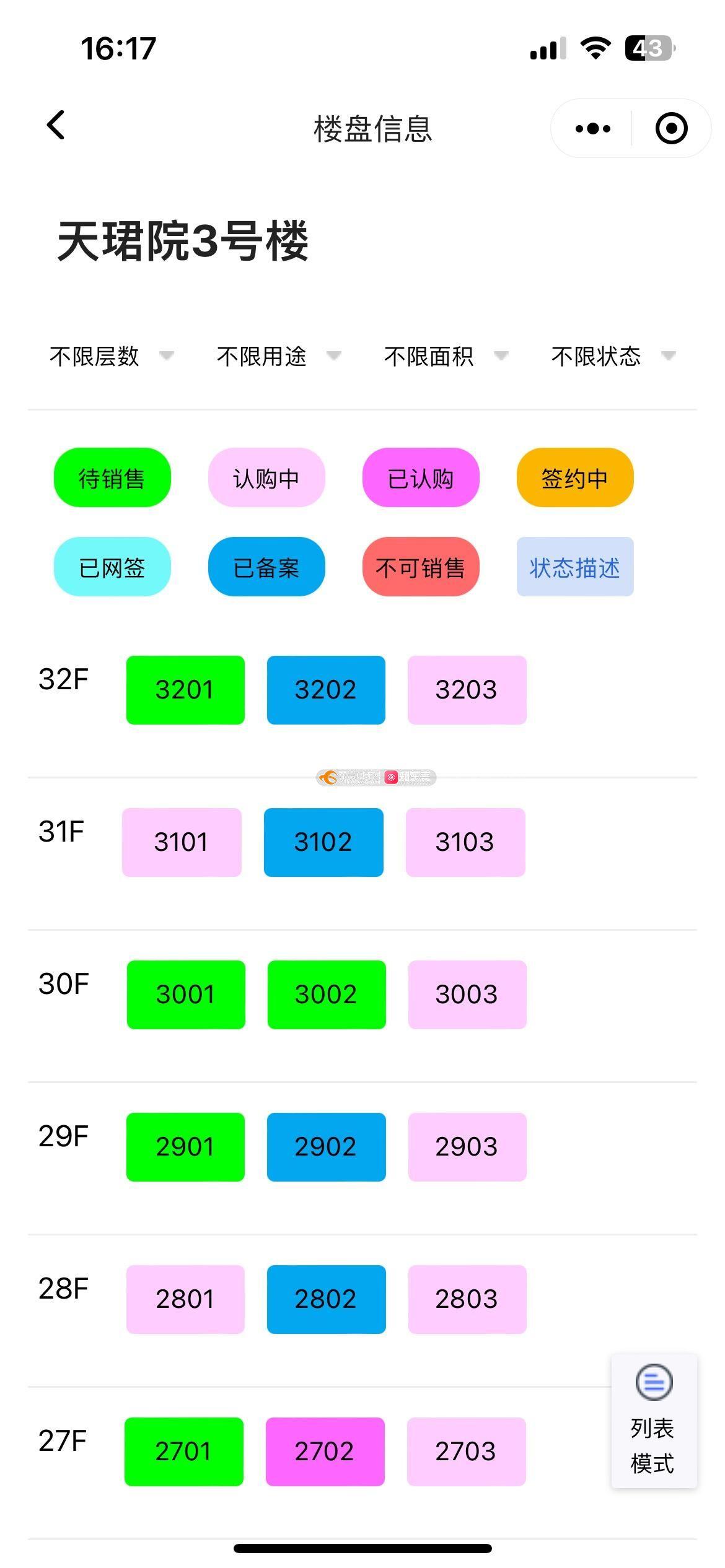Select unit 2901
The image size is (725, 1568).
tap(185, 1146)
